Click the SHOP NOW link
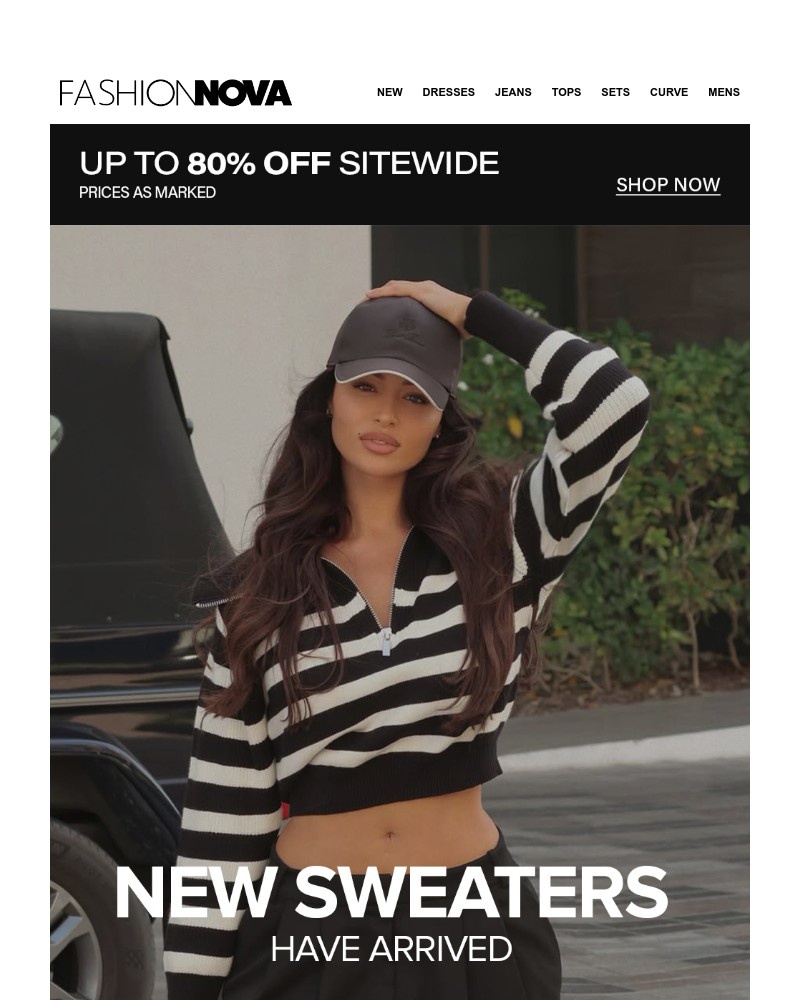800x1000 pixels. tap(667, 185)
